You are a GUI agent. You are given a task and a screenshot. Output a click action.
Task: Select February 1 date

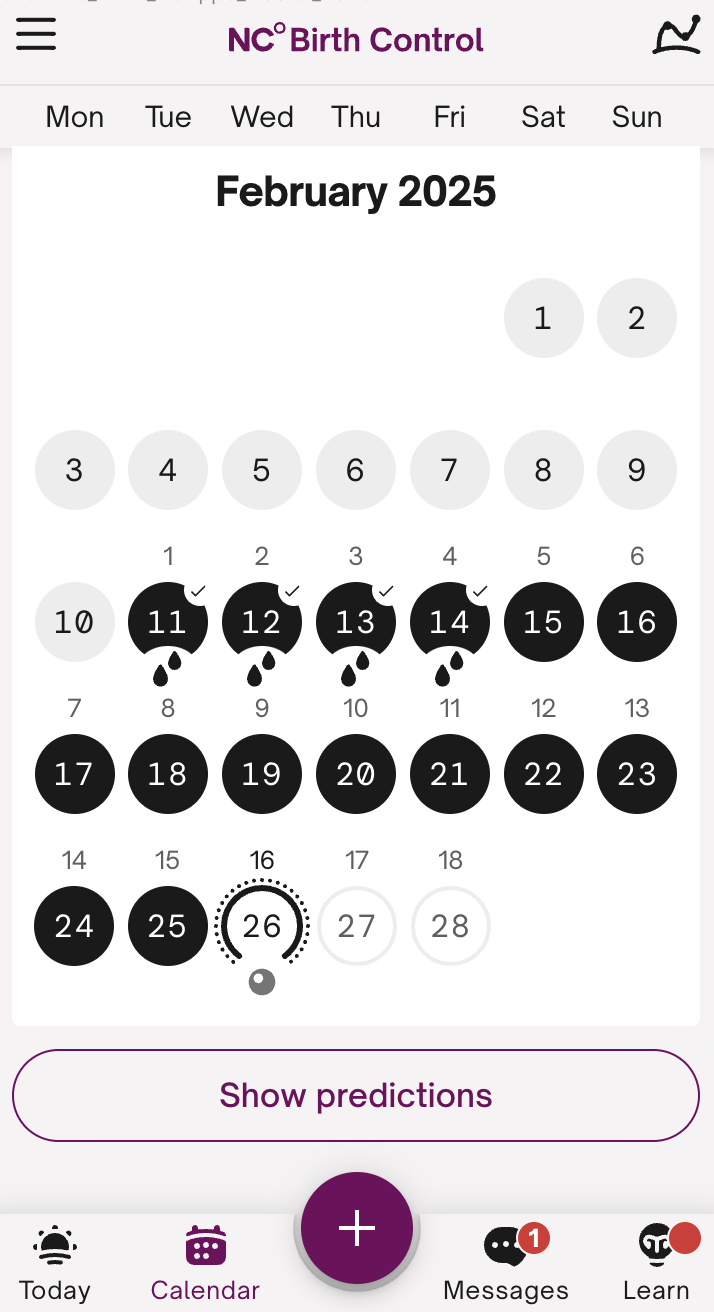(543, 318)
